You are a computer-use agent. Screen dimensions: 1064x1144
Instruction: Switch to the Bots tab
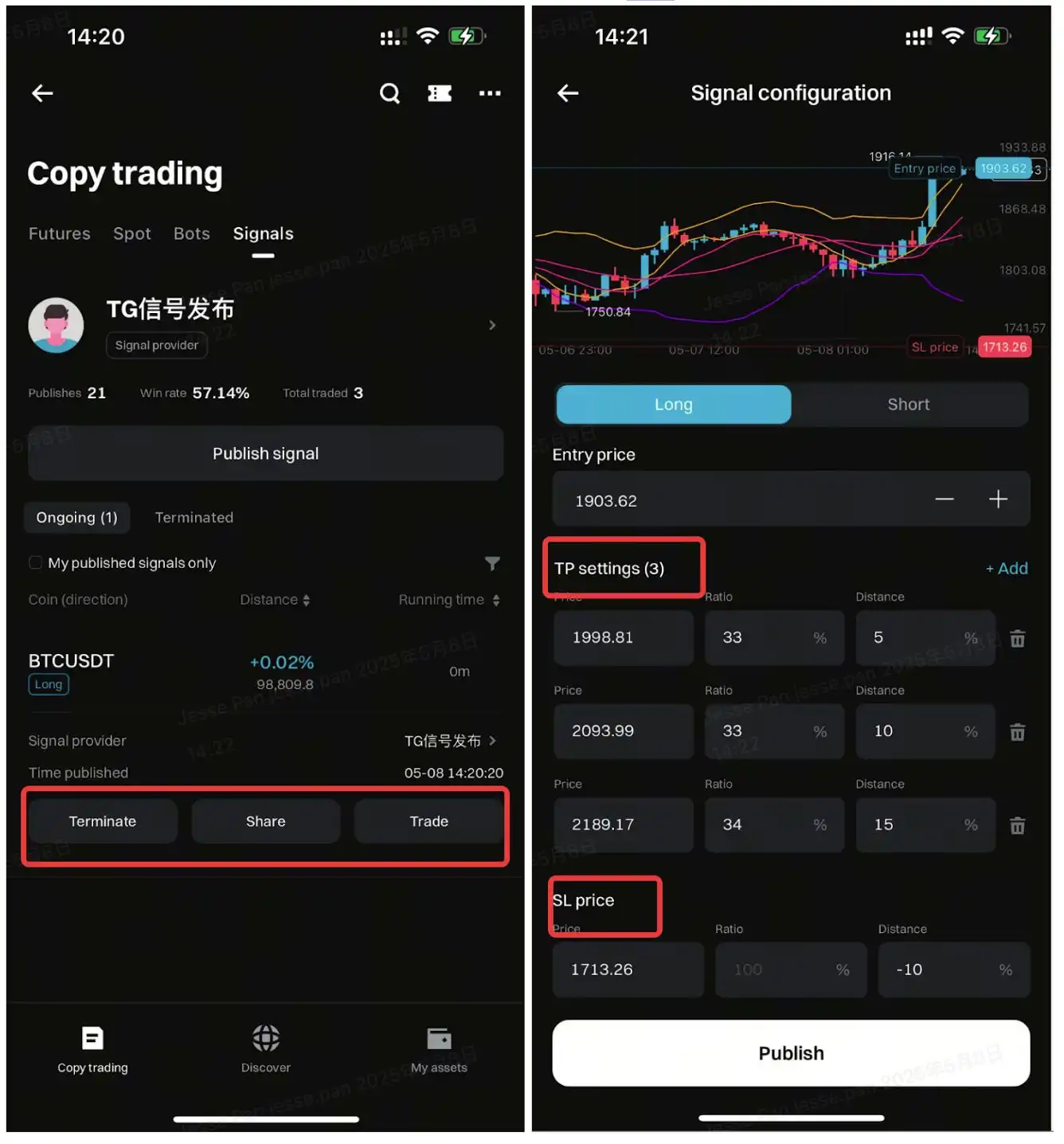192,233
